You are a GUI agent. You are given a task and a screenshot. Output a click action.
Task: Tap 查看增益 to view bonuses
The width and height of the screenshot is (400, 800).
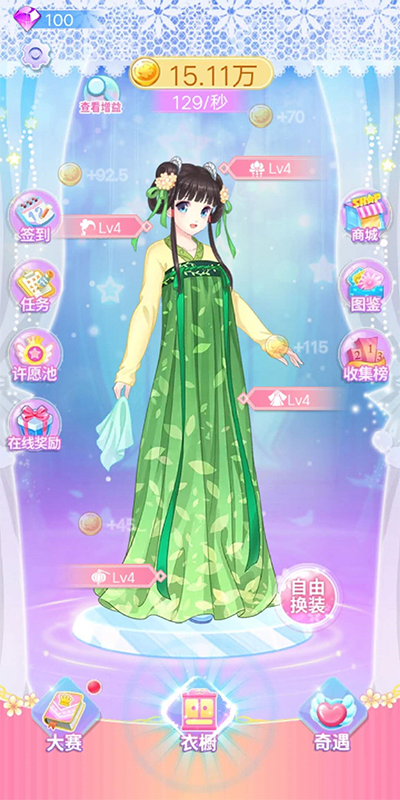click(100, 95)
